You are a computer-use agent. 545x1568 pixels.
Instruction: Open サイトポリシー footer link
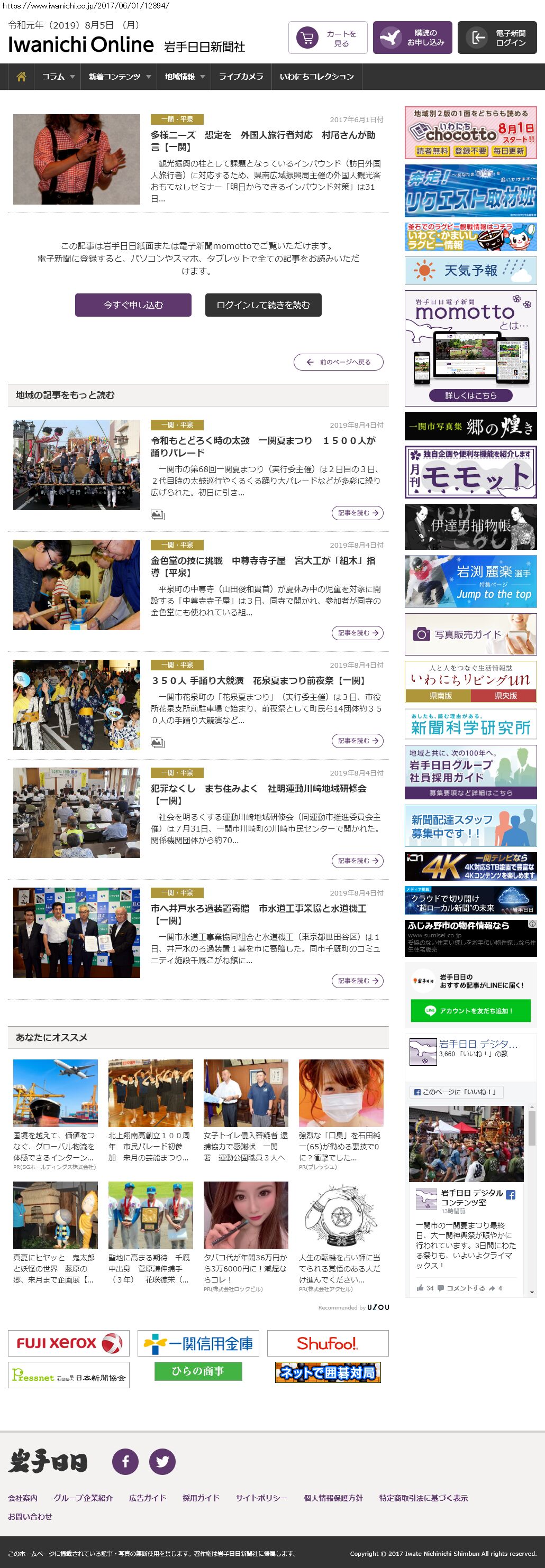(x=261, y=1498)
